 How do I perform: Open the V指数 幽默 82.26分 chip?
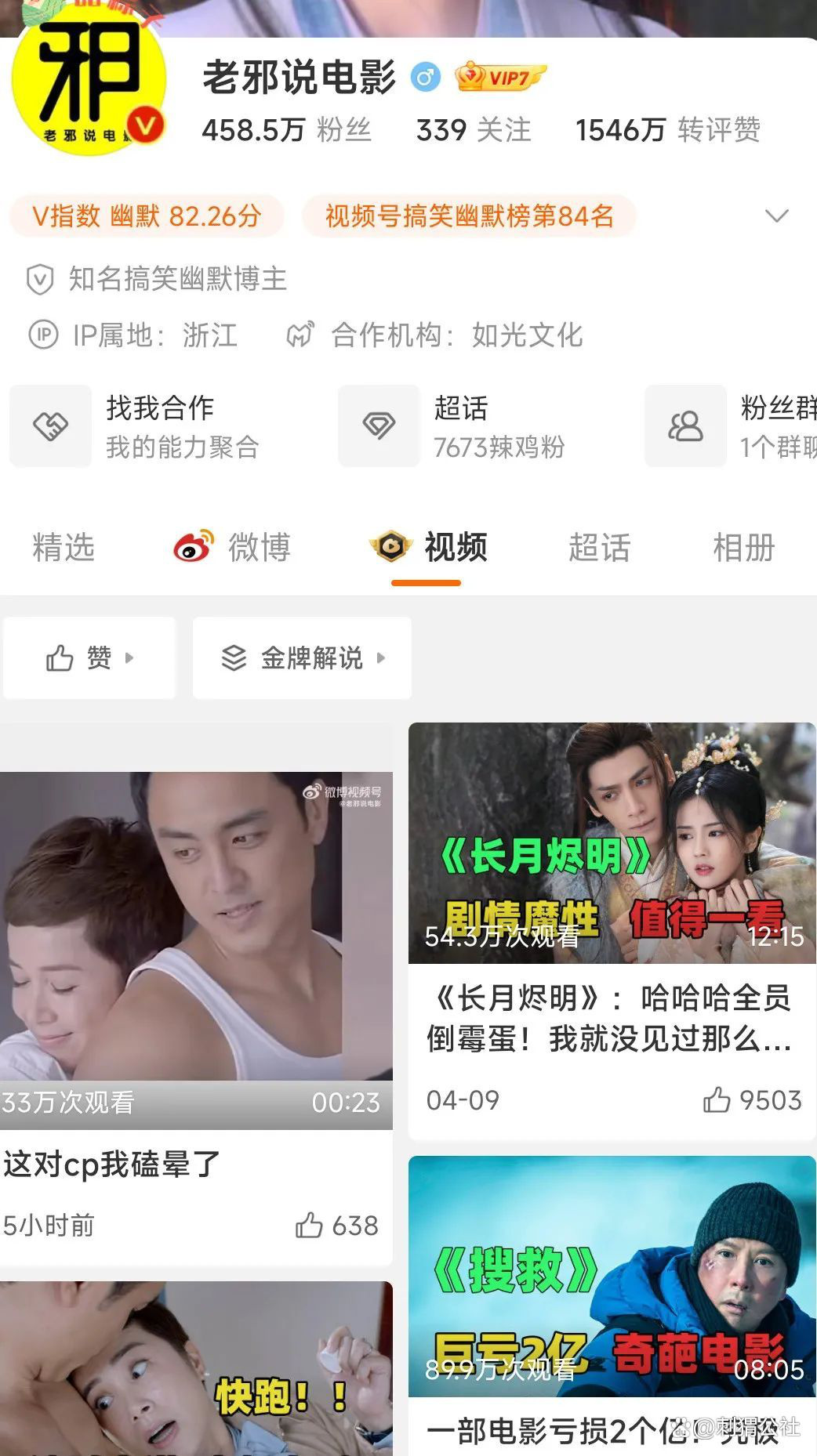(x=147, y=216)
